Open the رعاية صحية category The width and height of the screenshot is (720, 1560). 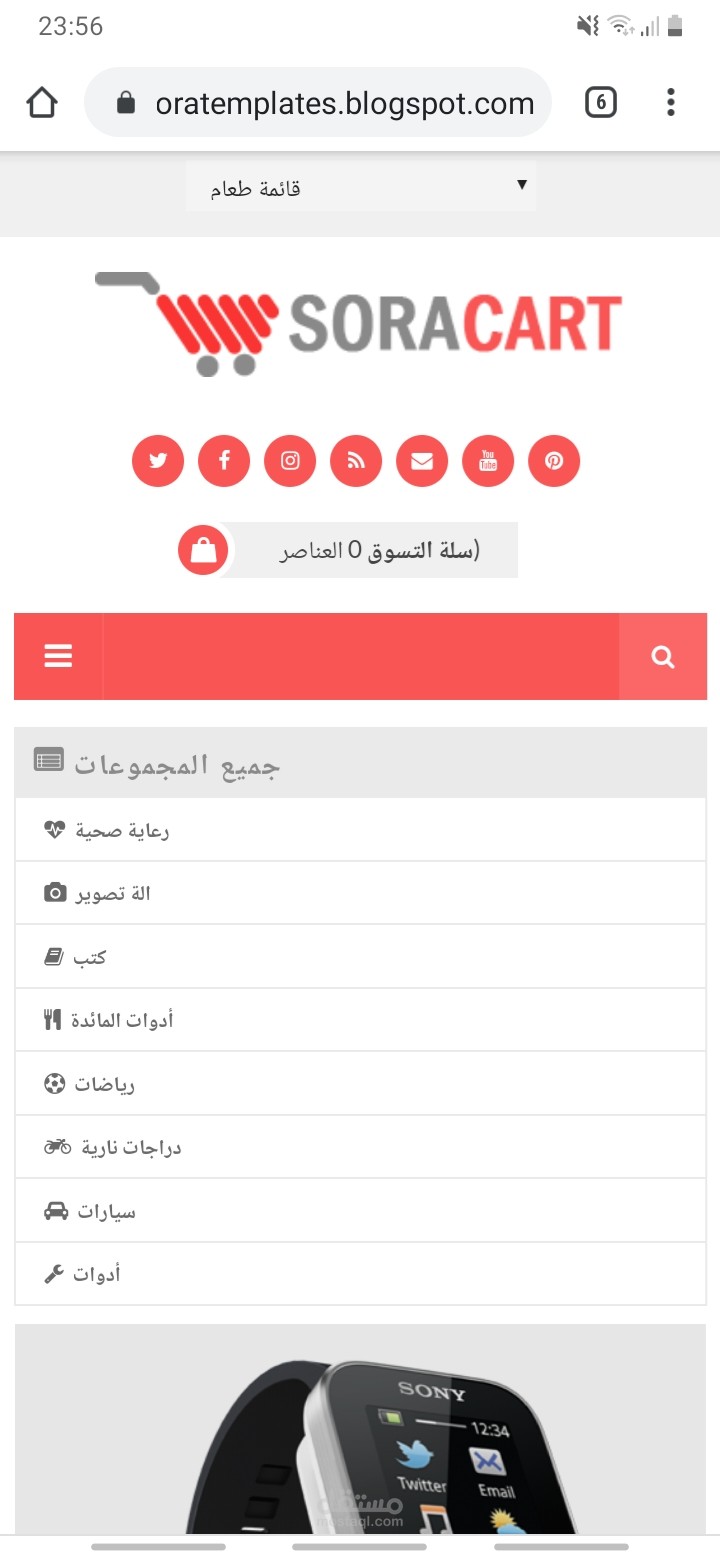[360, 830]
